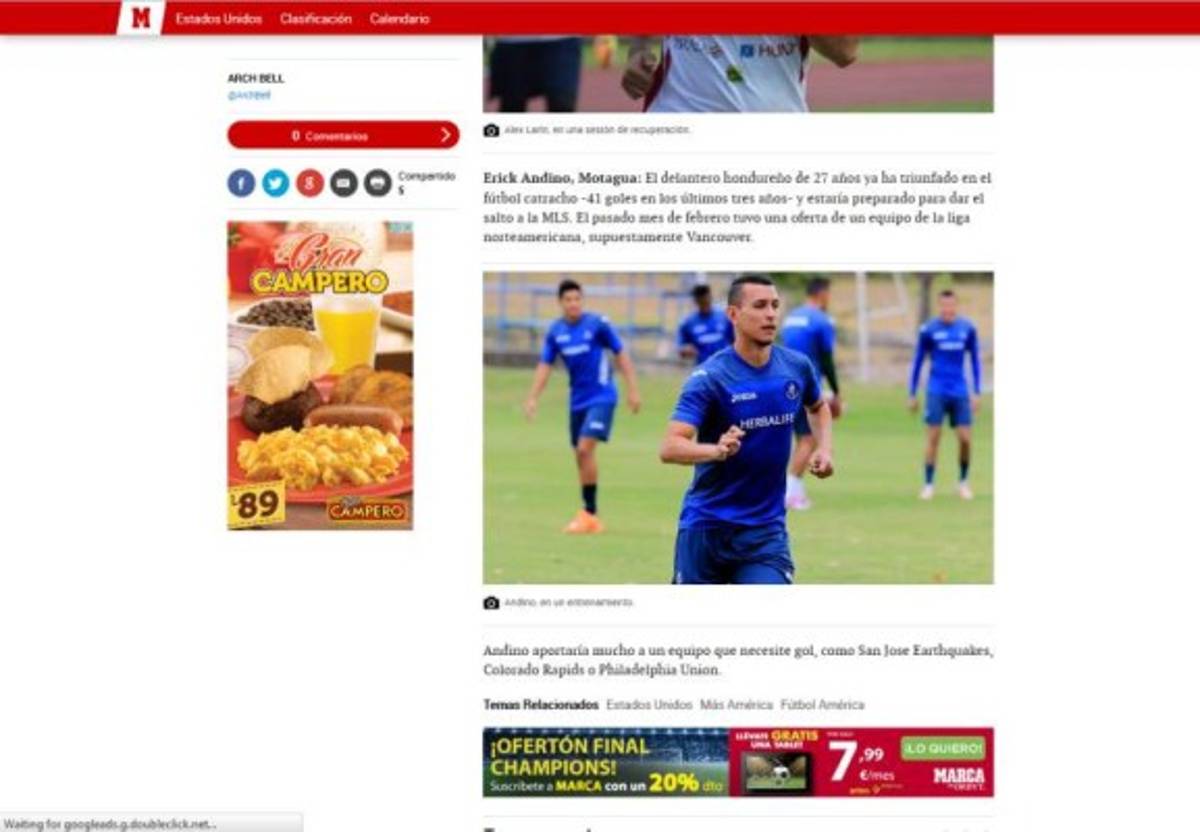Image resolution: width=1200 pixels, height=832 pixels.
Task: Share article on Google Plus
Action: point(310,183)
